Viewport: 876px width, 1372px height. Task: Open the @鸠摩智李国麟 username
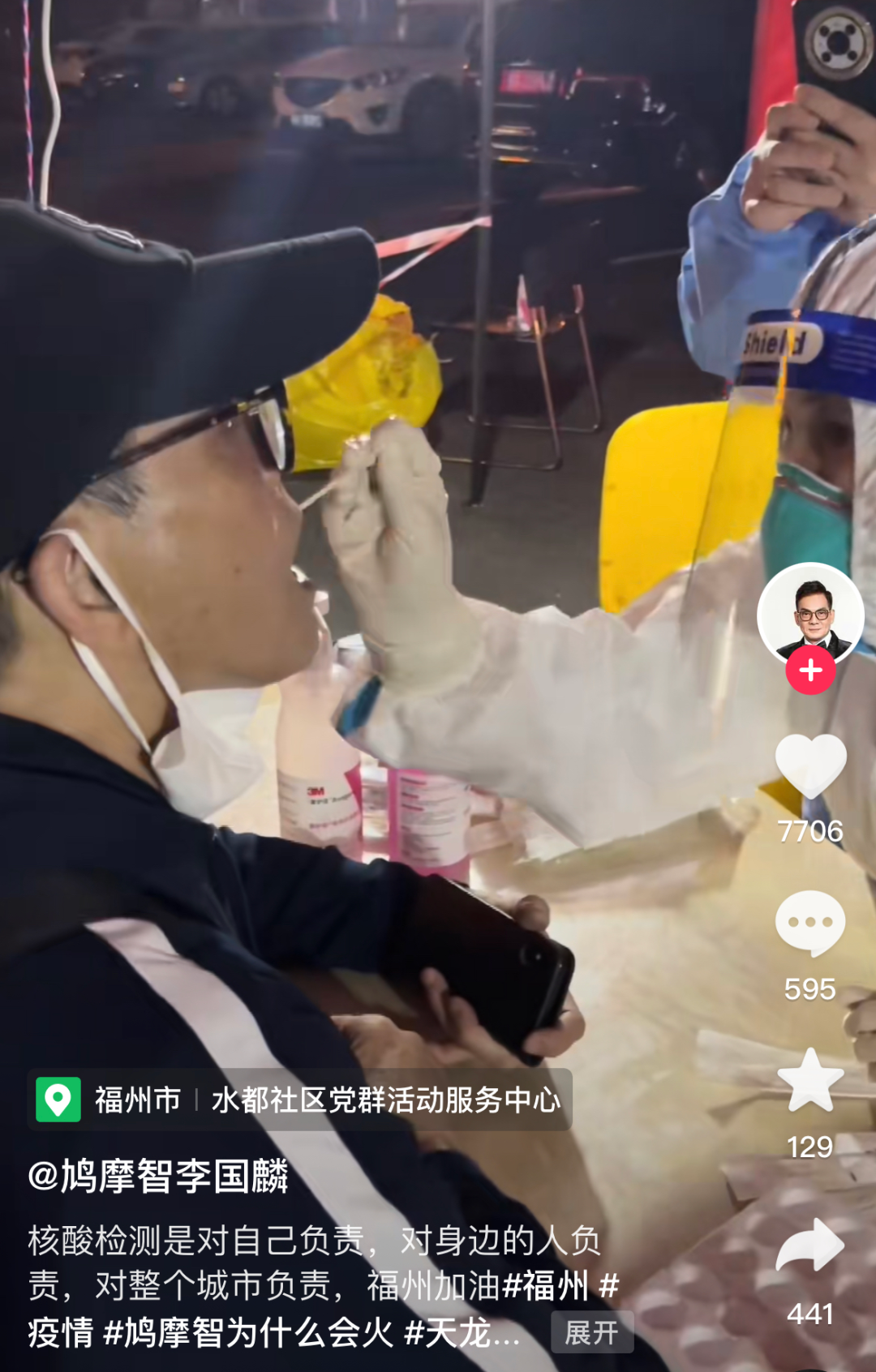(x=158, y=1176)
